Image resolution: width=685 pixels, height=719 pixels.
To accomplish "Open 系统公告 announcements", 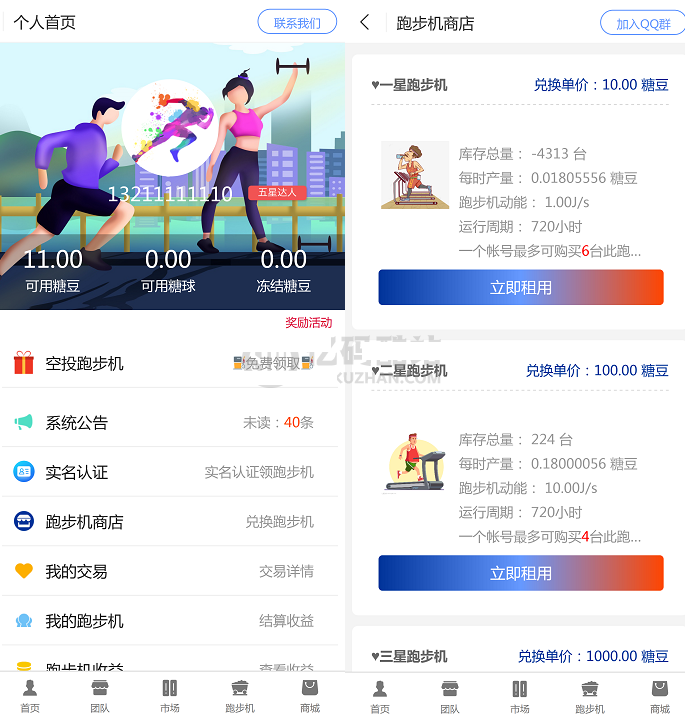I will tap(170, 422).
